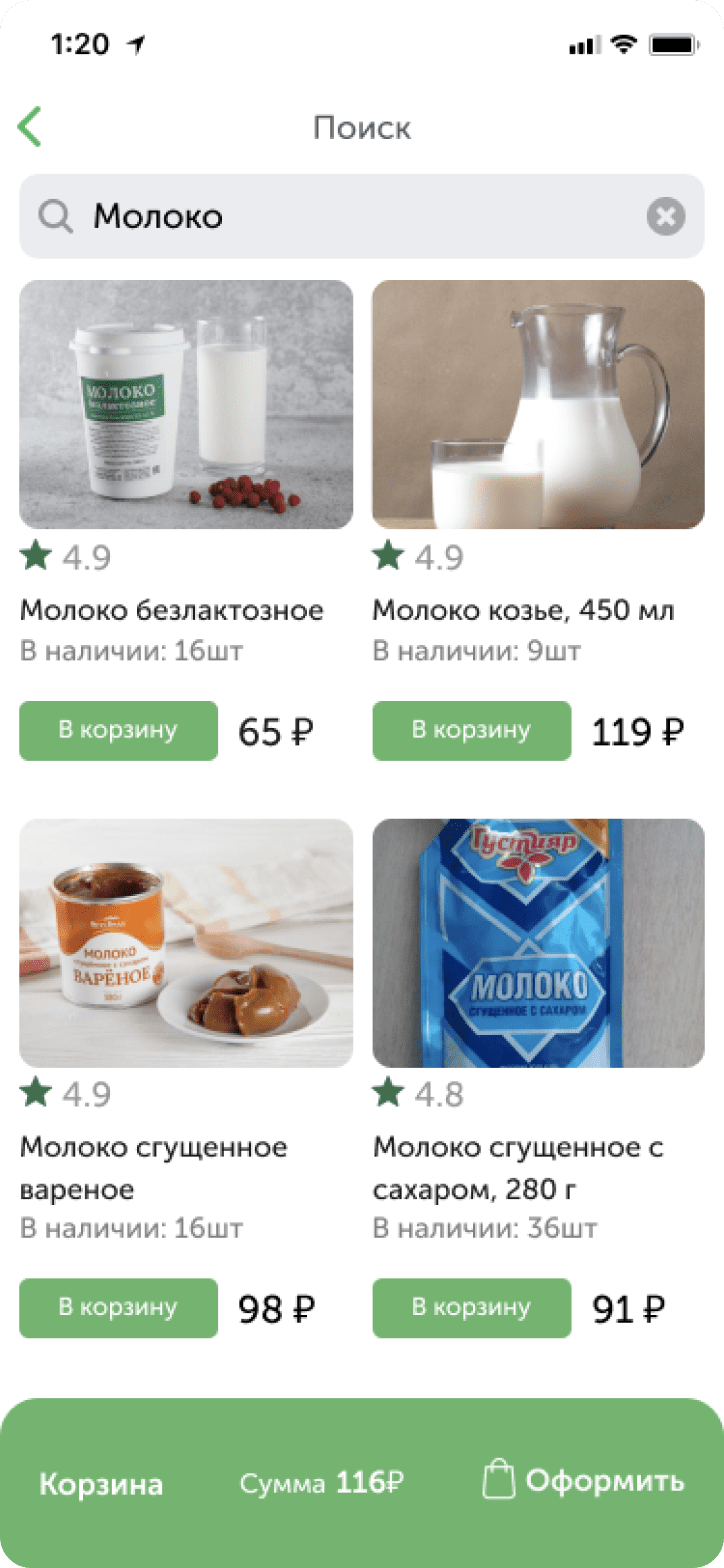
Task: Open the Молоко козье, 450 мл product
Action: 538,404
